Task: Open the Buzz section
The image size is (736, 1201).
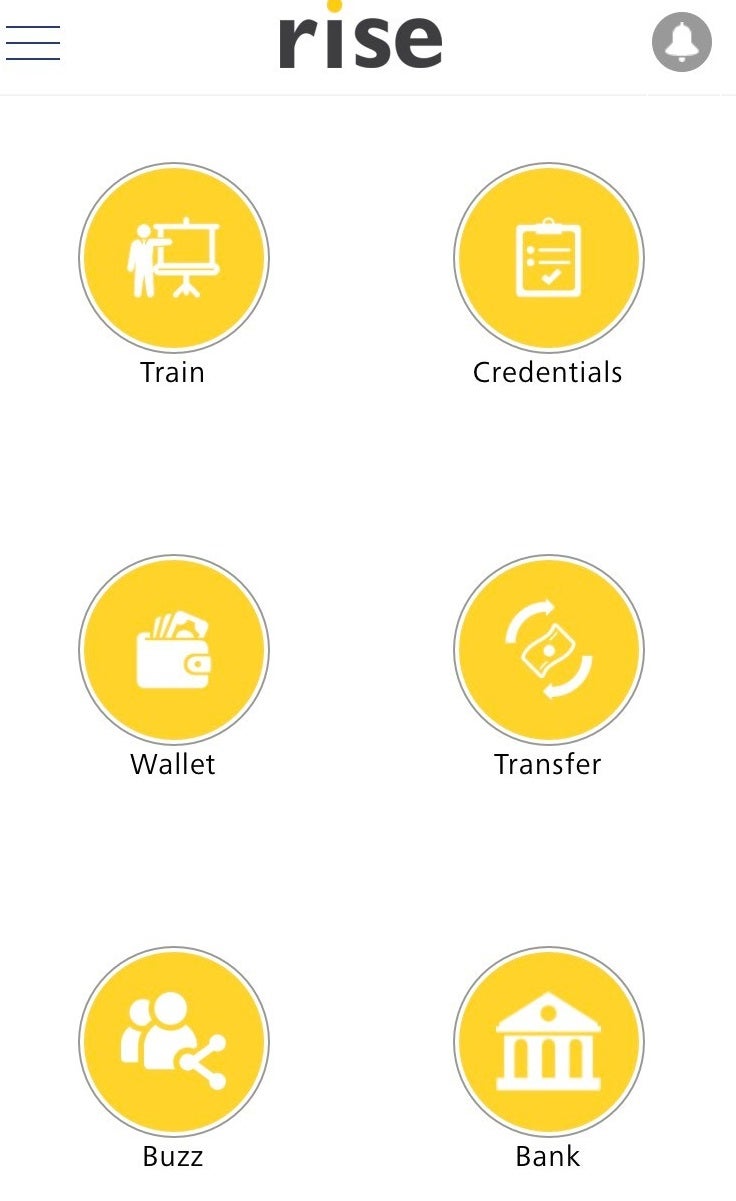Action: (x=173, y=1042)
